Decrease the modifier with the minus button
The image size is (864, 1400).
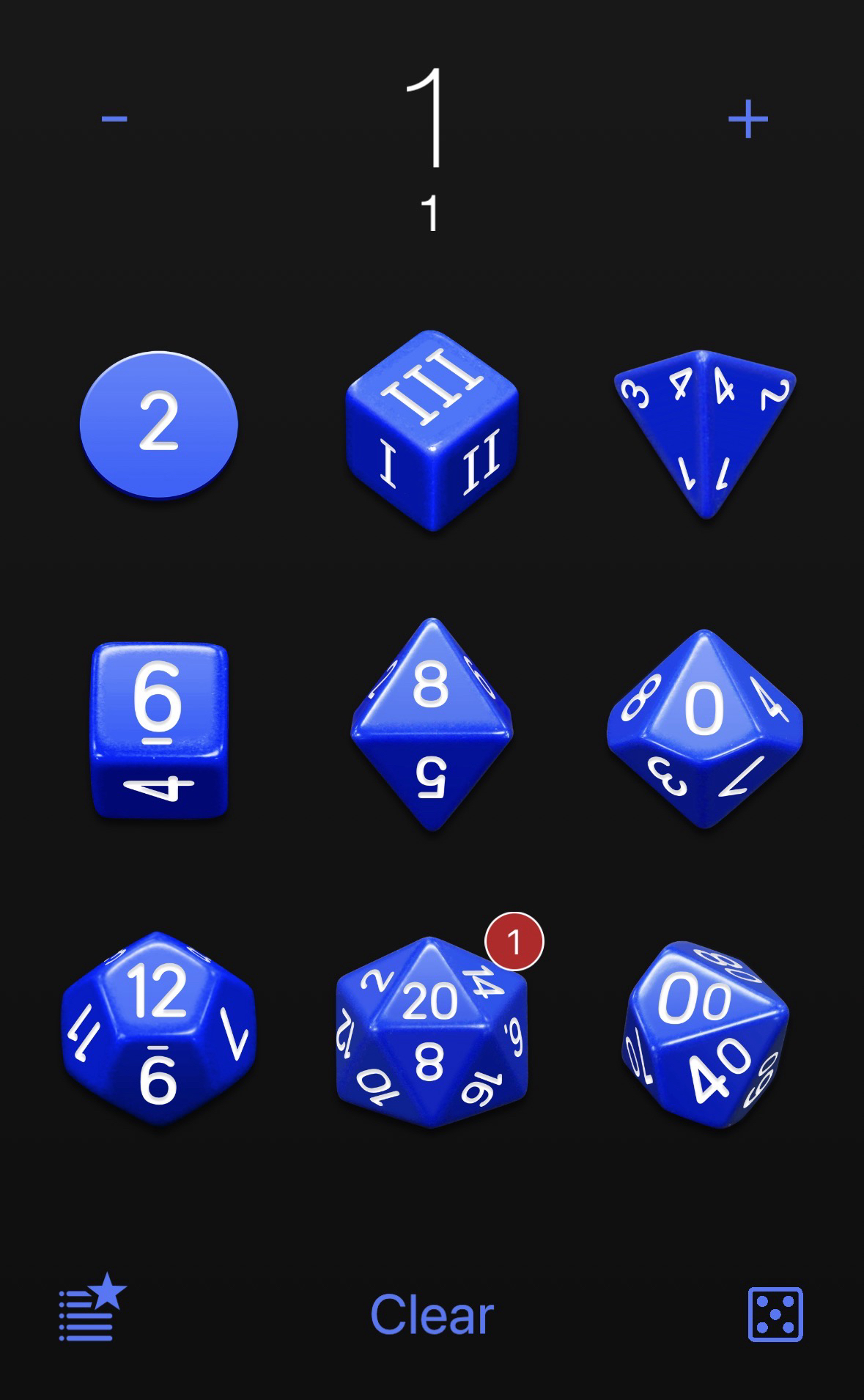[114, 119]
